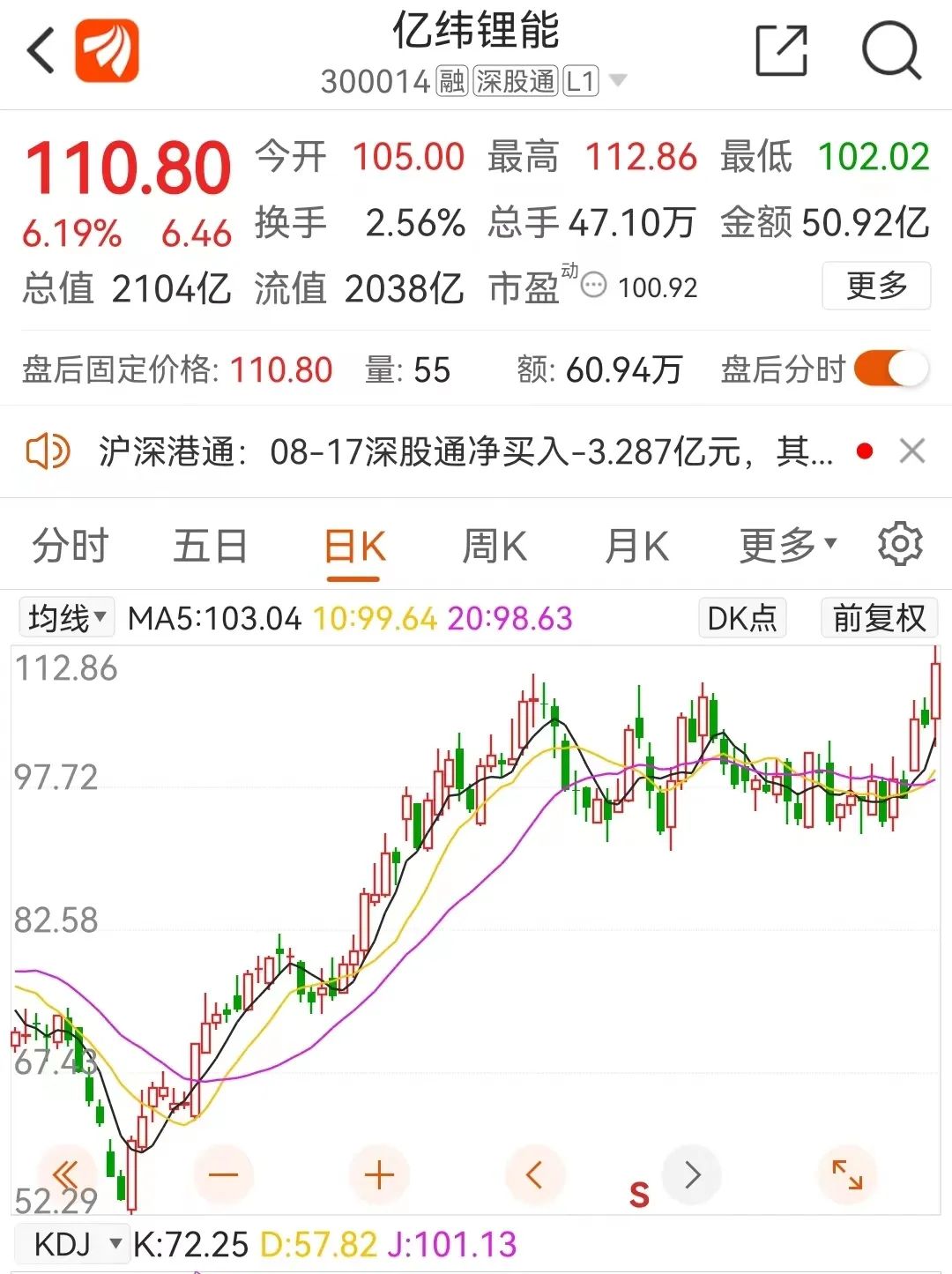Zoom in the chart with plus
Screen dimensions: 952x1274
379,1174
